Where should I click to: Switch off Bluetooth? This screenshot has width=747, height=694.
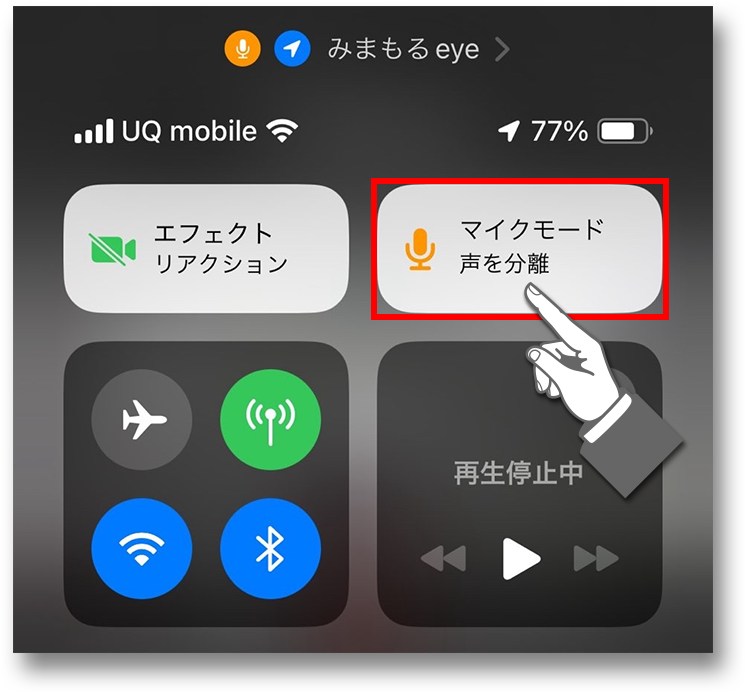(x=270, y=548)
